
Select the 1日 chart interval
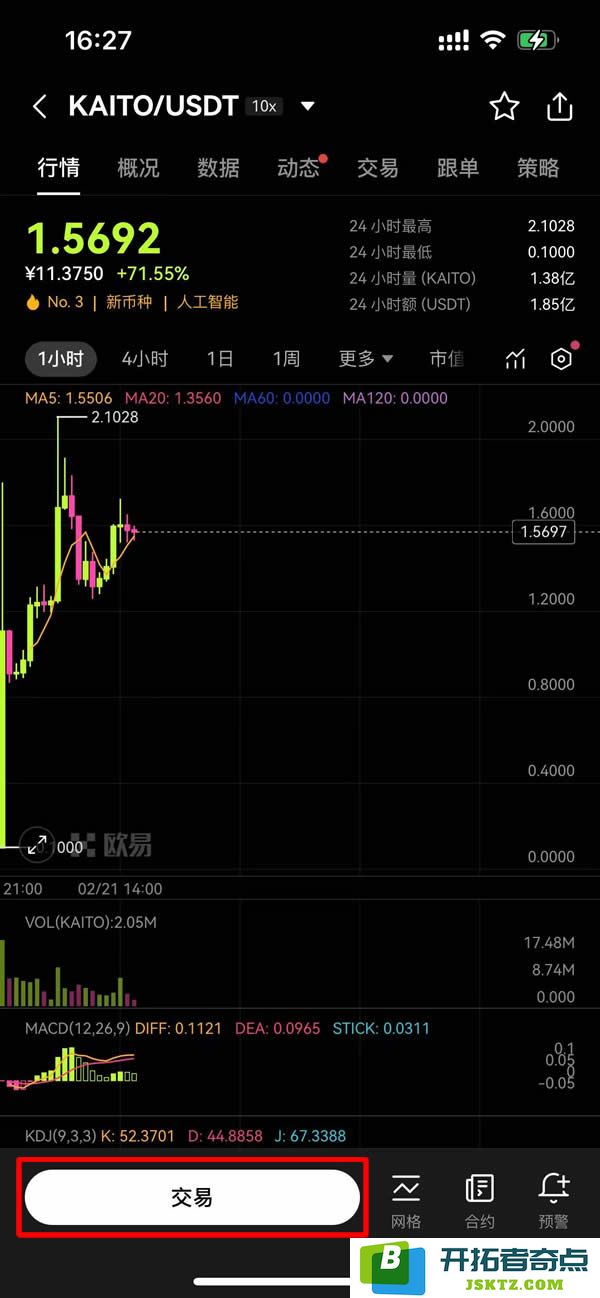[x=220, y=359]
